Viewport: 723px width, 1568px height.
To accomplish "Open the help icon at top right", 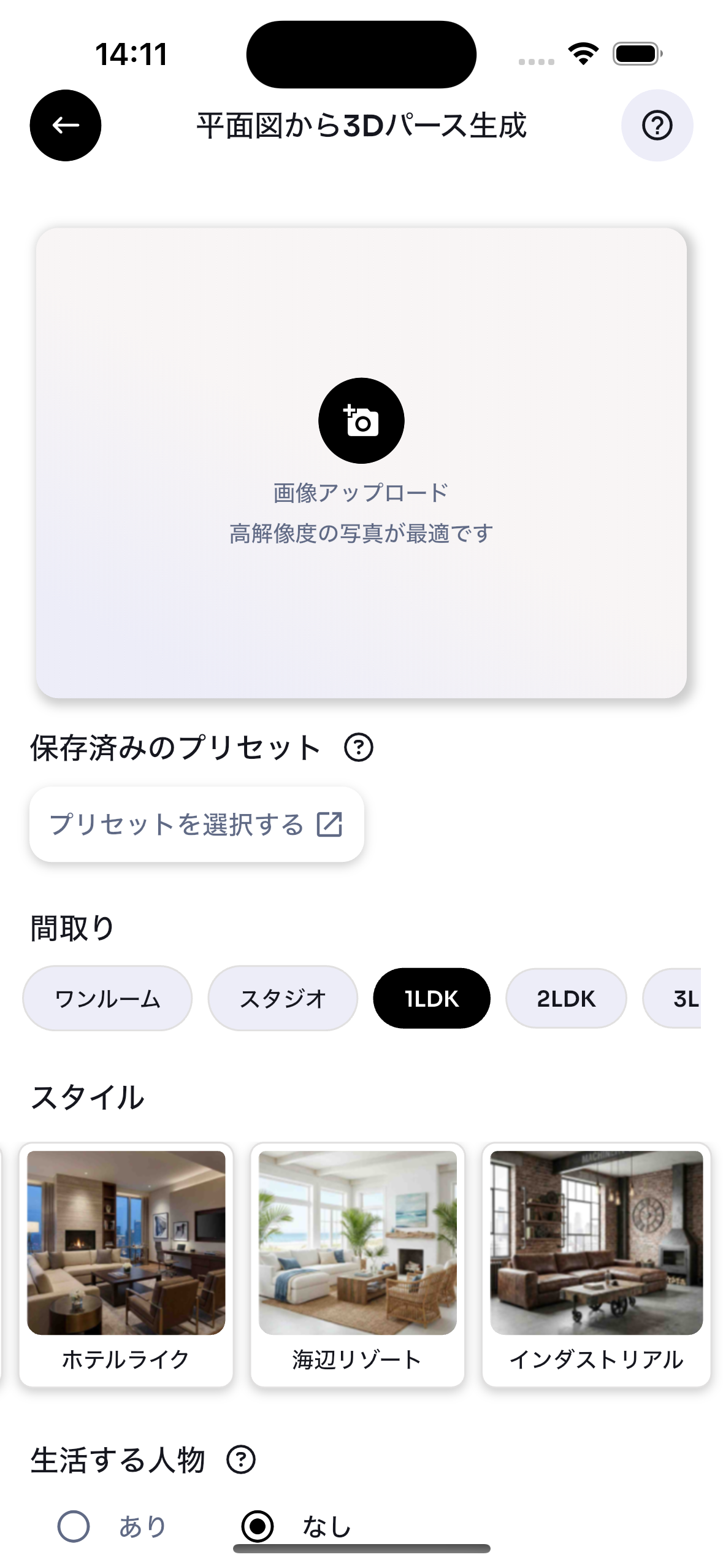I will tap(657, 125).
